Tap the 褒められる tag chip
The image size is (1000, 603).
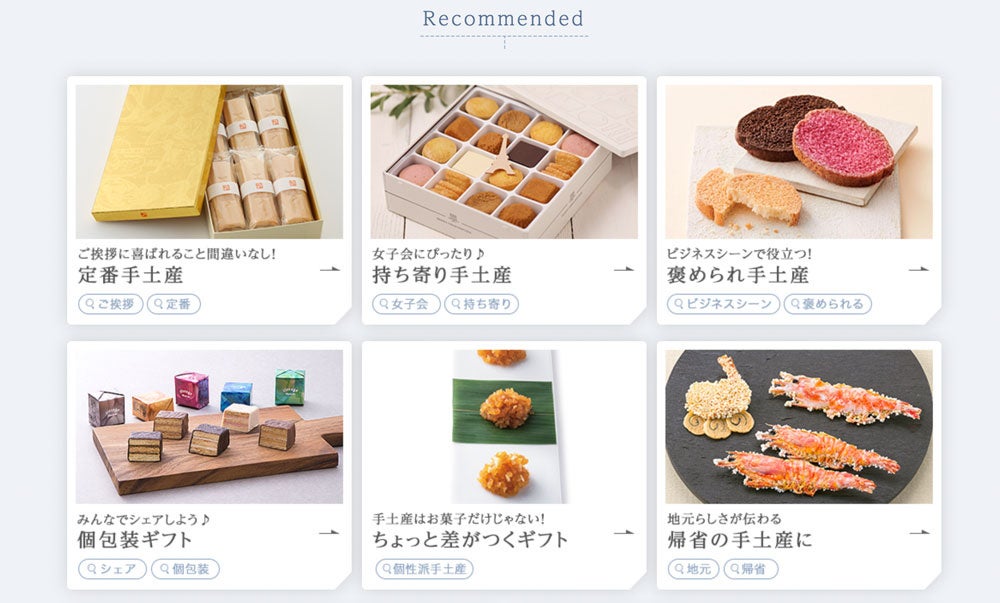827,304
